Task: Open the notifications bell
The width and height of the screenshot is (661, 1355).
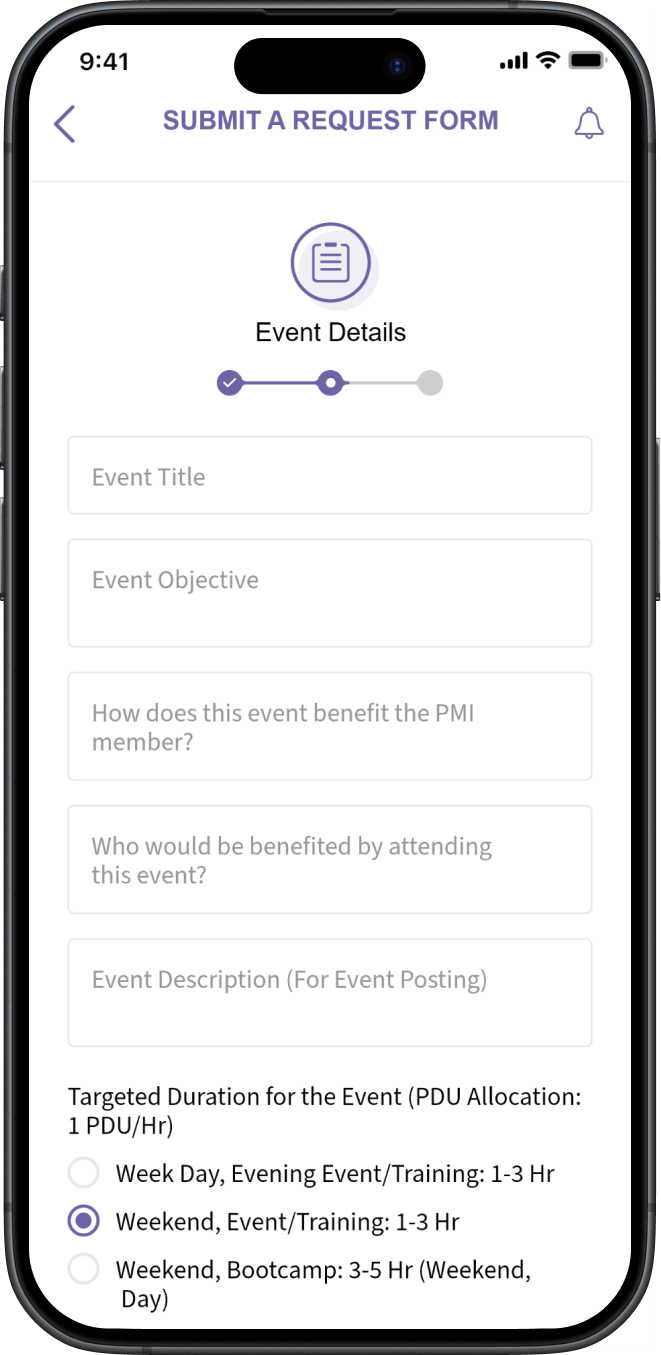Action: (588, 123)
